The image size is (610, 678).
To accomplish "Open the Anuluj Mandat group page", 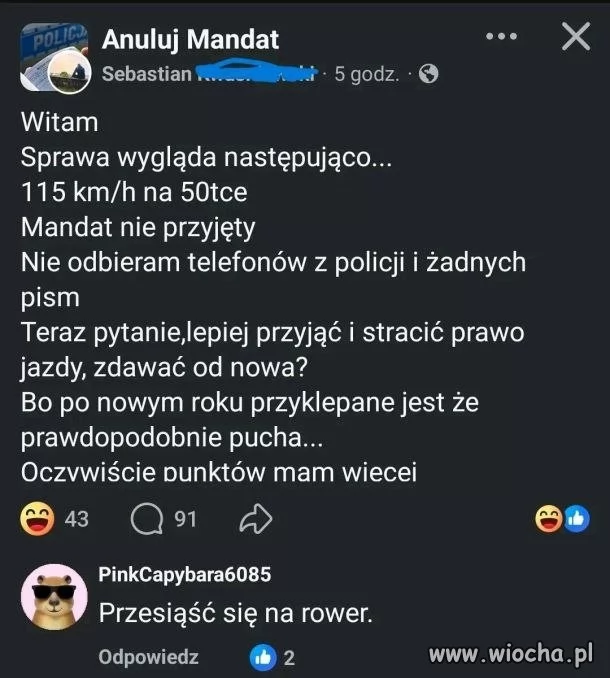I will (x=190, y=40).
